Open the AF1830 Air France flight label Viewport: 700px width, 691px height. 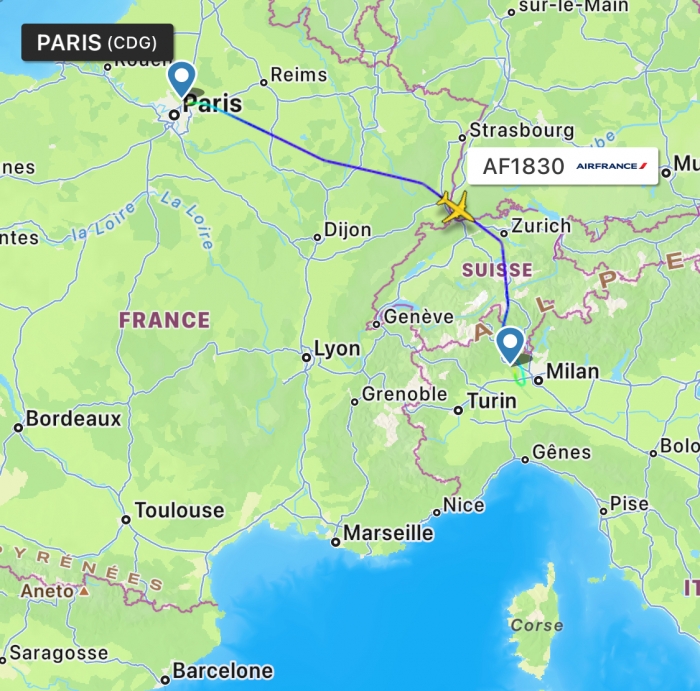pos(562,166)
